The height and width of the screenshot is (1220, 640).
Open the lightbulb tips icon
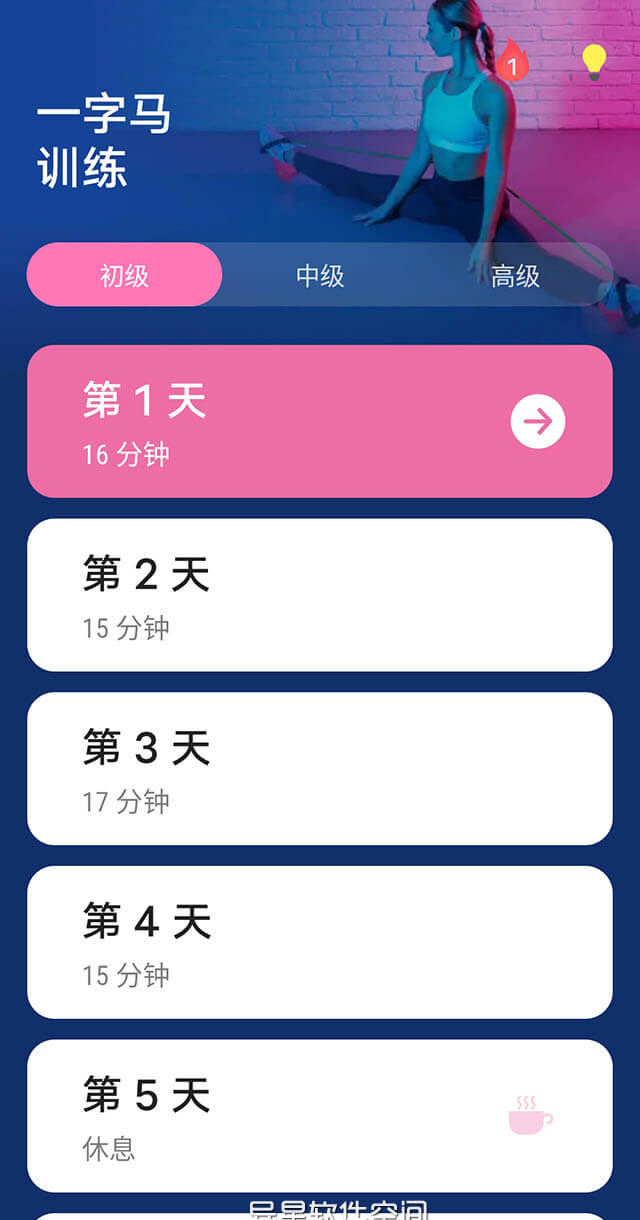[x=594, y=61]
